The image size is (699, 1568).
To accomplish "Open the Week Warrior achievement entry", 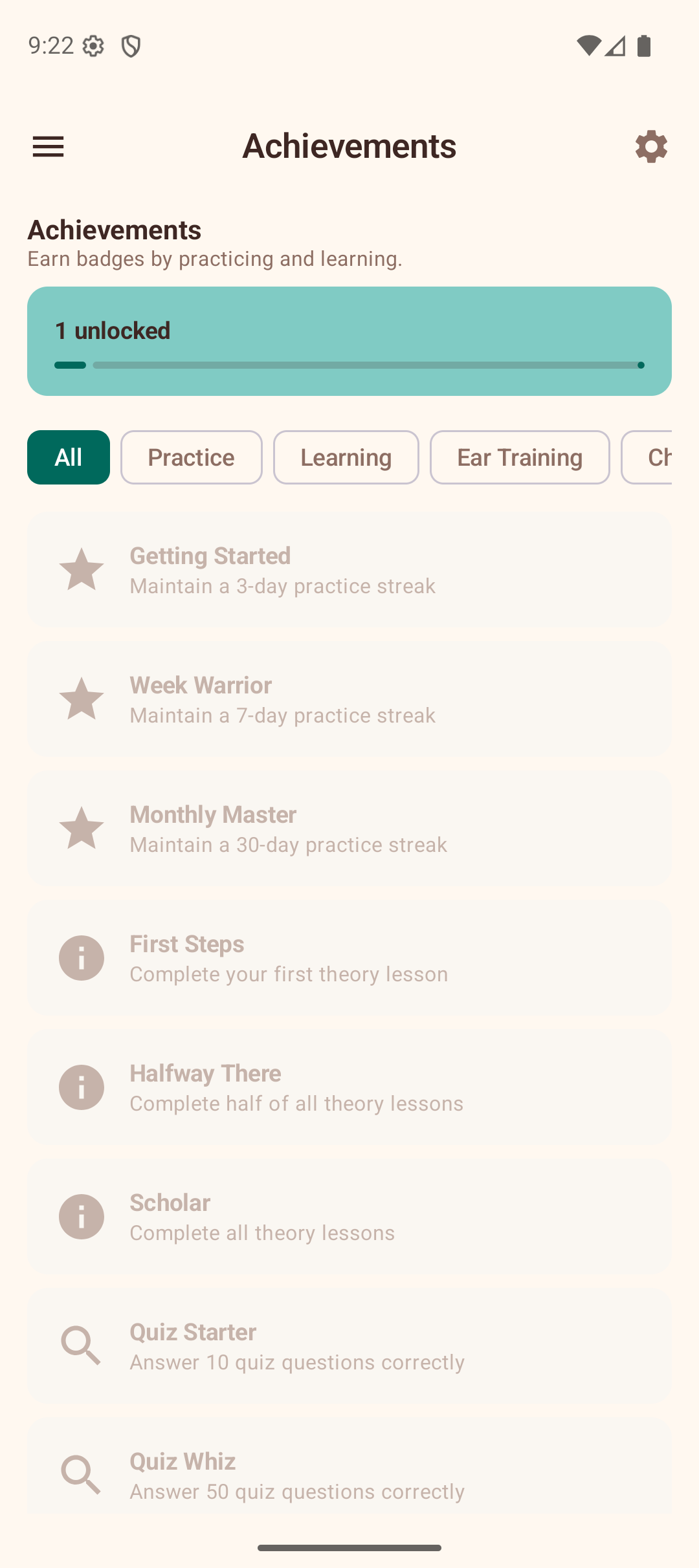I will pos(349,699).
